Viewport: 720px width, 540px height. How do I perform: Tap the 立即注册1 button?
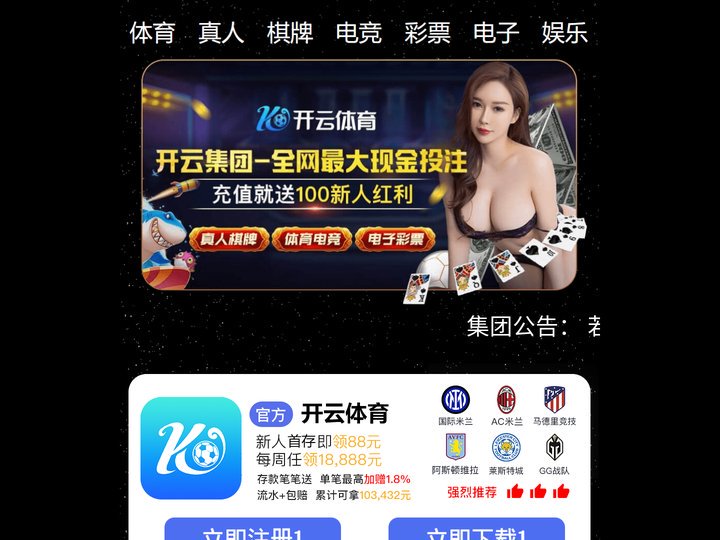(252, 530)
